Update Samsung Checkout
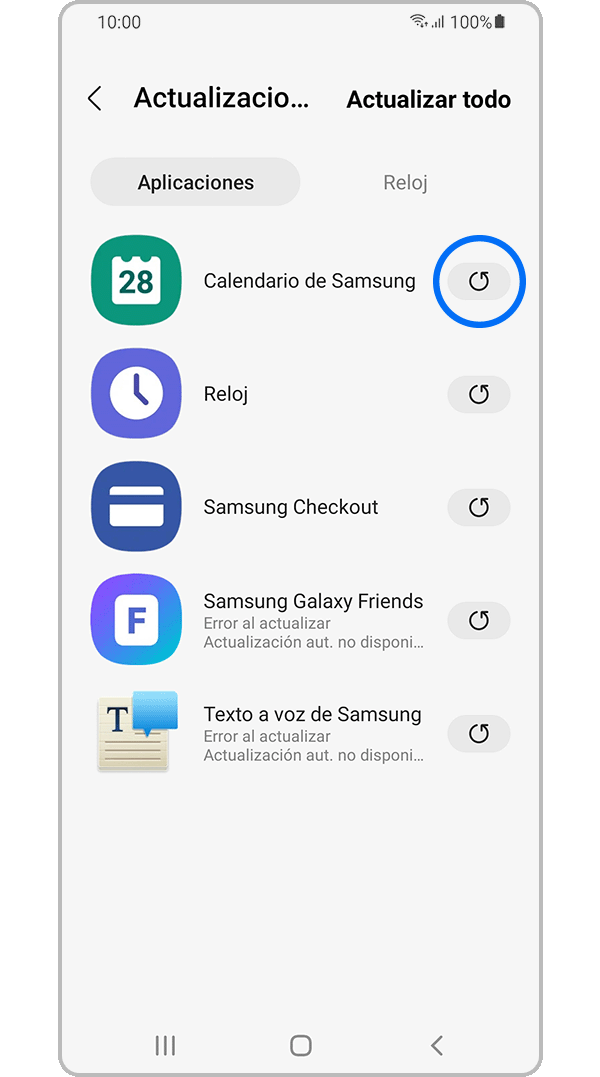Screen dimensions: 600x1077 (x=479, y=508)
